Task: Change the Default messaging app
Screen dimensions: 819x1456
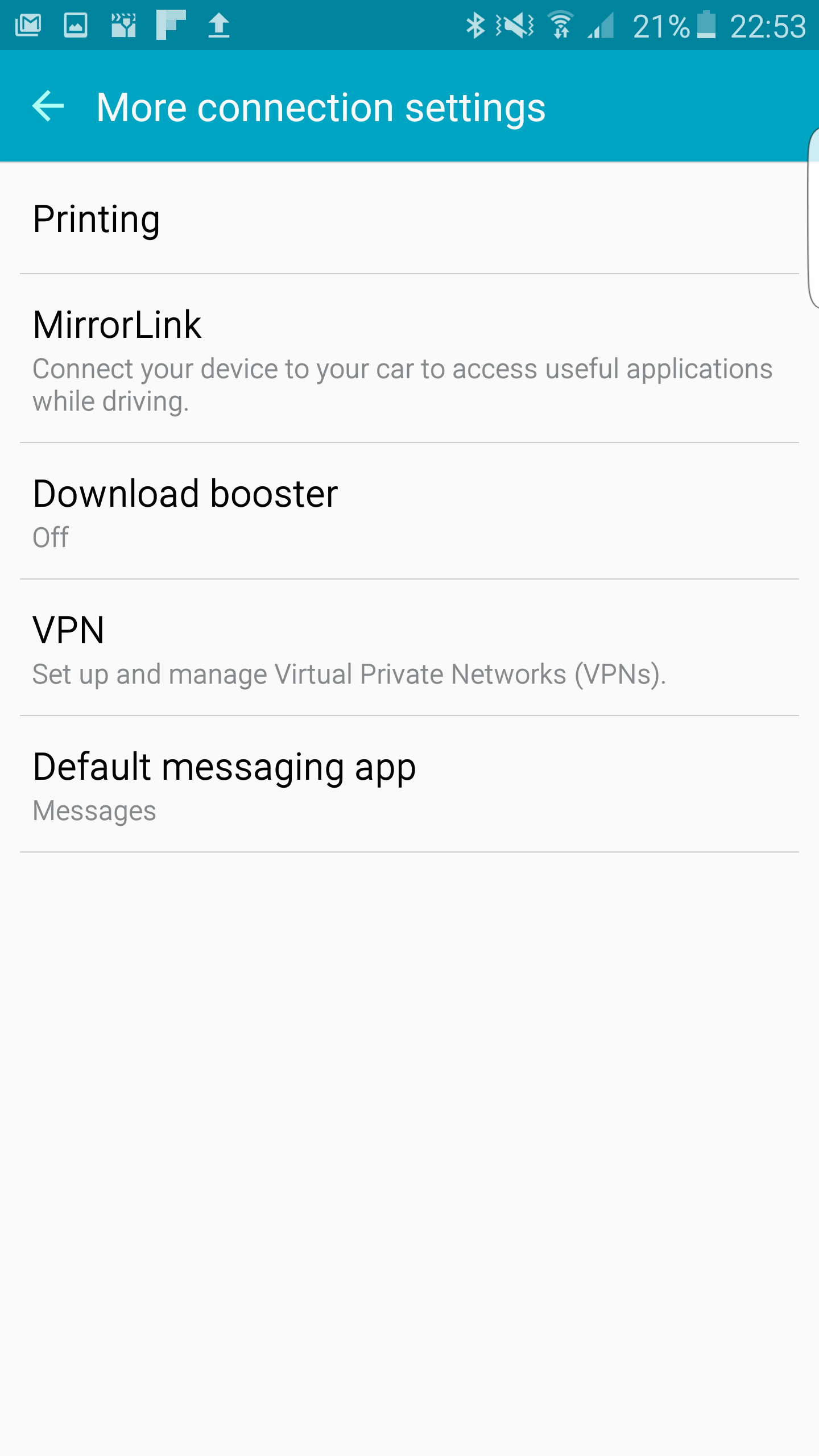Action: coord(409,784)
